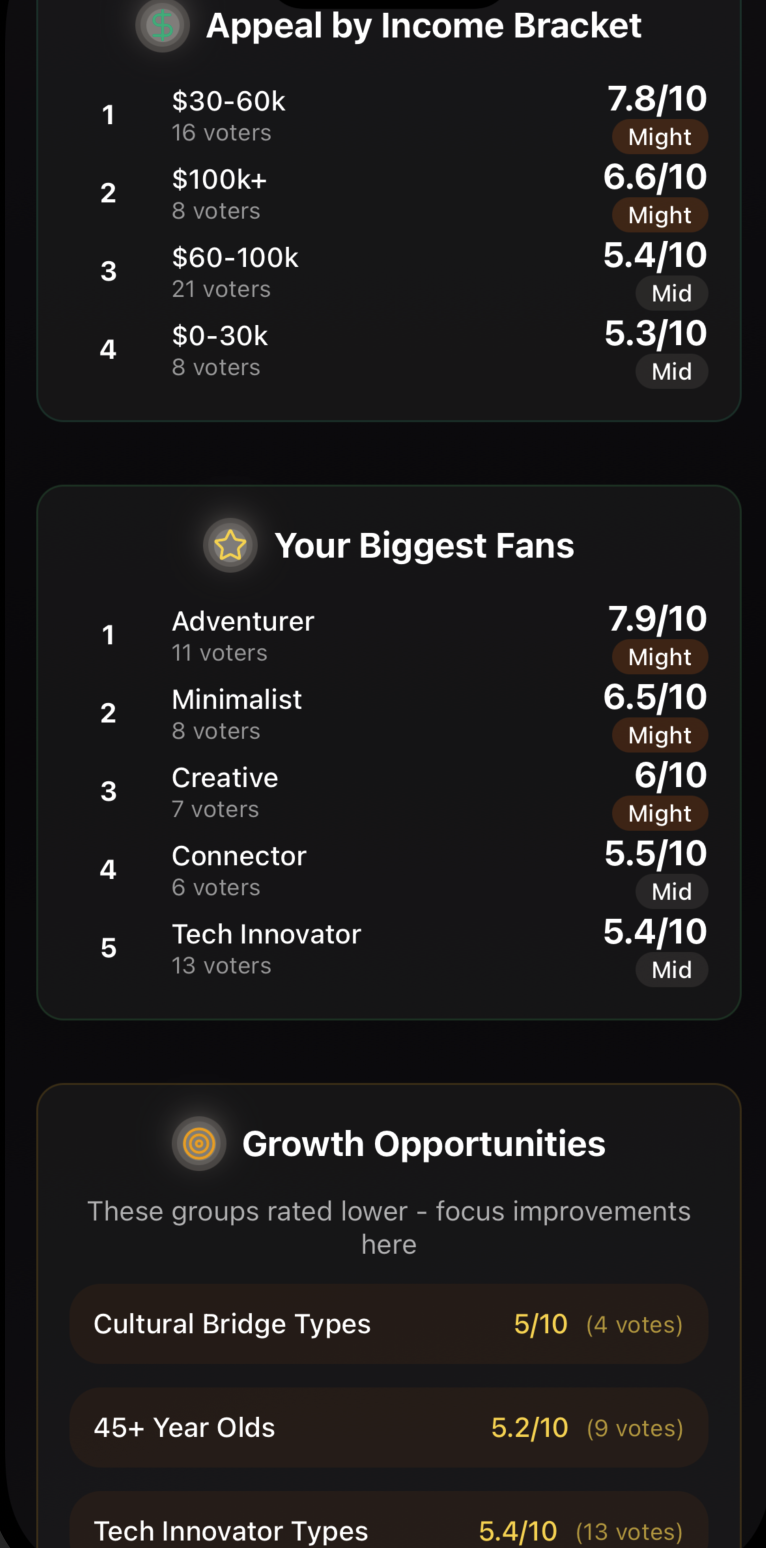Viewport: 766px width, 1548px height.
Task: Tap the rank number 4 next to Connector
Action: [x=108, y=869]
